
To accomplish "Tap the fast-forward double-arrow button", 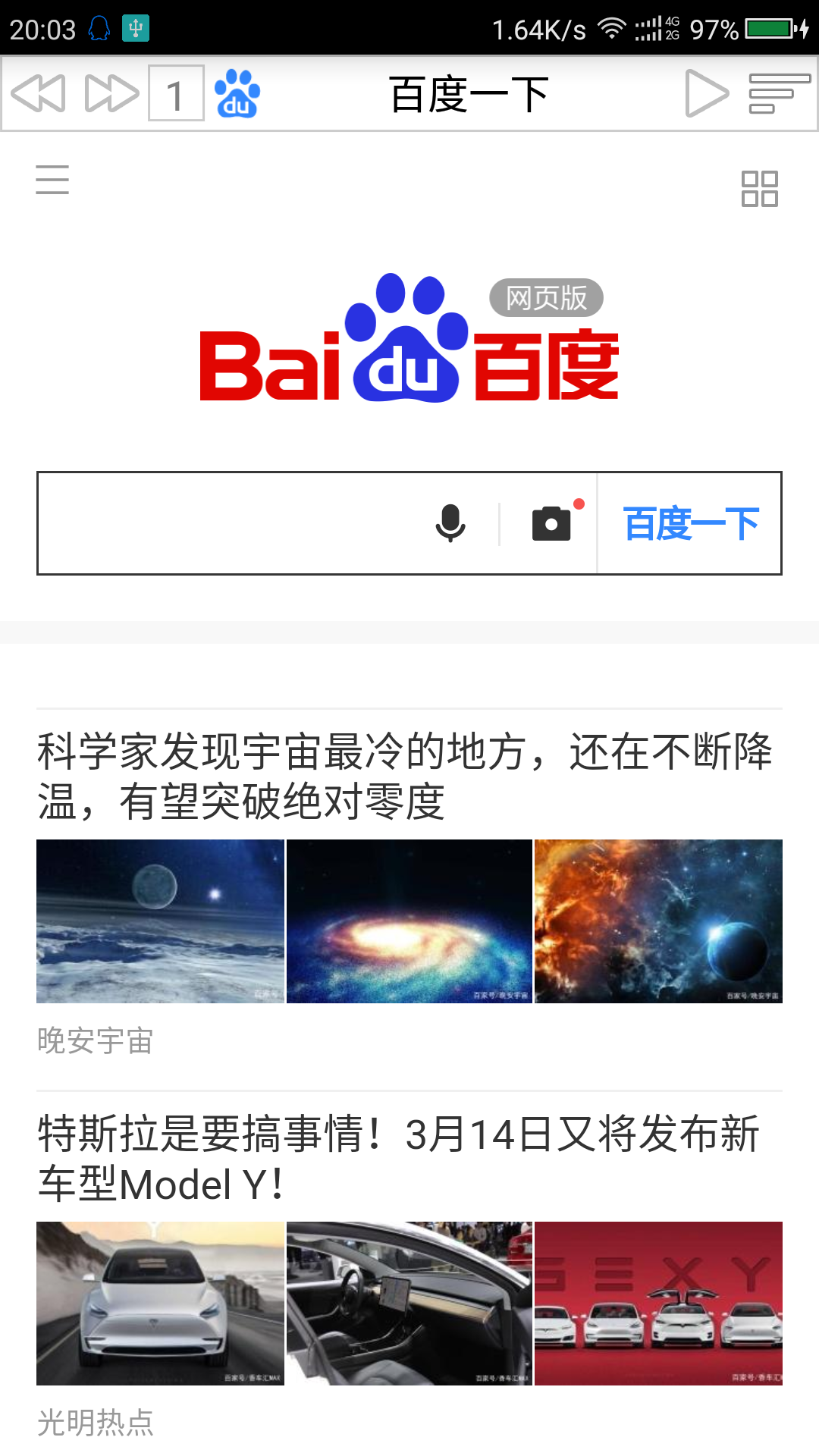I will pos(111,93).
